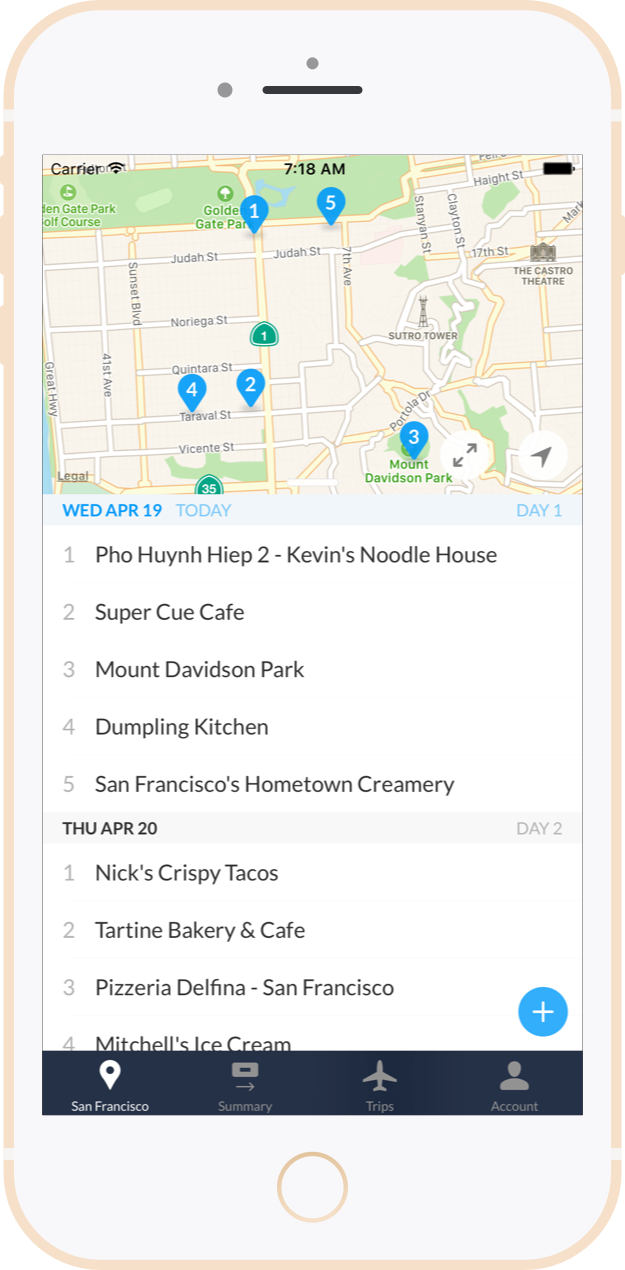View Mount Davidson Park details
625x1270 pixels.
coord(200,669)
